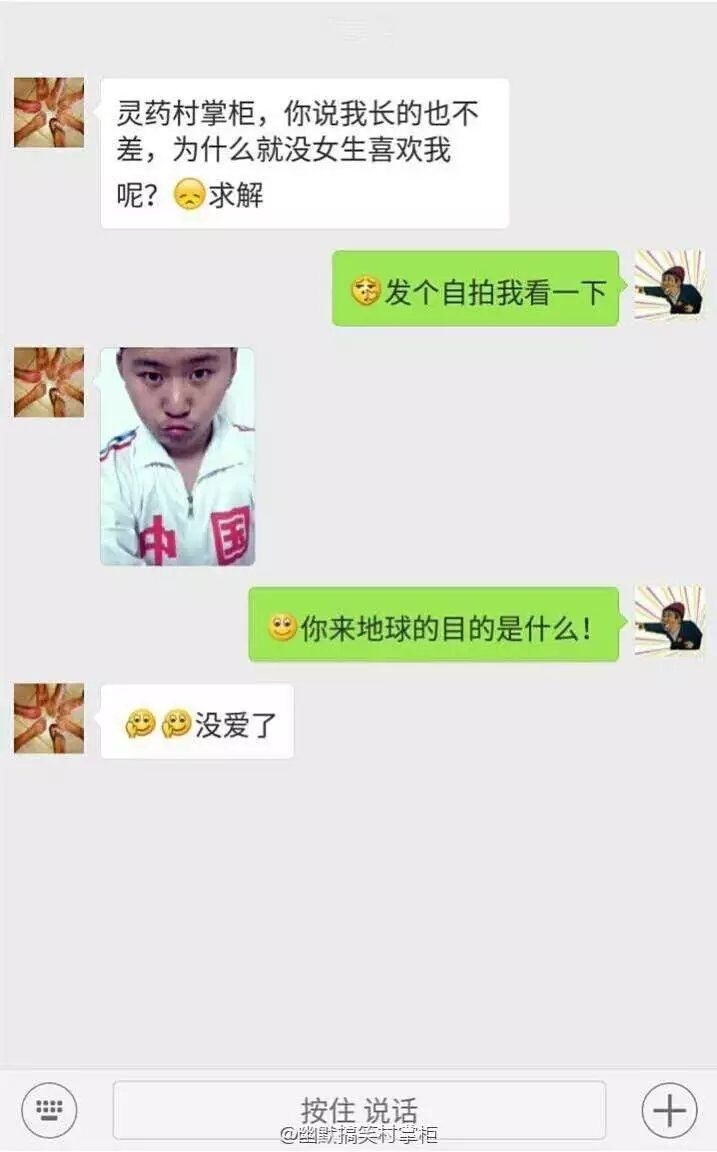Open sender's avatar next to 没爱了 message
Image resolution: width=717 pixels, height=1152 pixels.
(x=49, y=718)
